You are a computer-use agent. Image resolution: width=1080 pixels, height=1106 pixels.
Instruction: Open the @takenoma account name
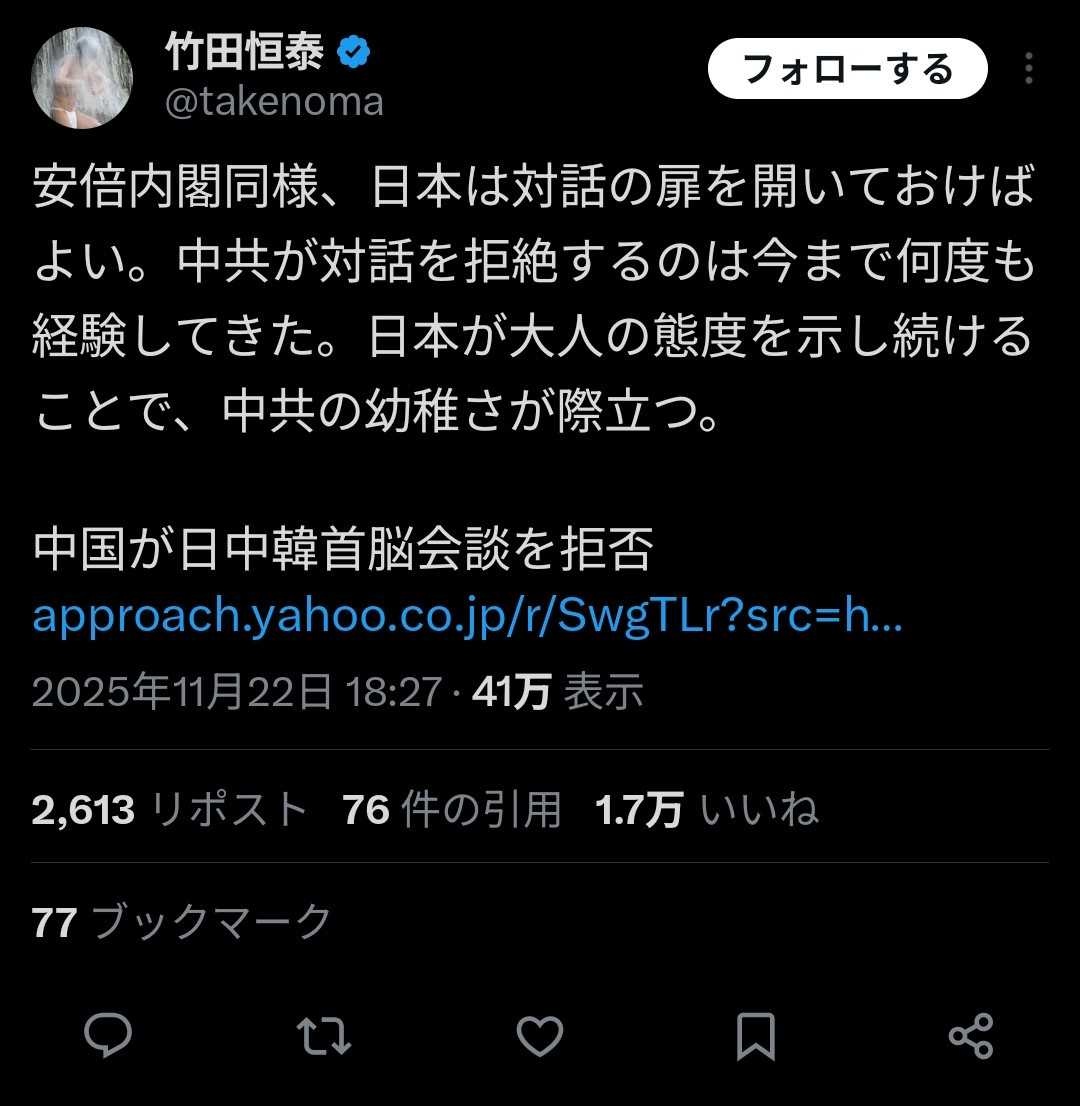pyautogui.click(x=273, y=102)
